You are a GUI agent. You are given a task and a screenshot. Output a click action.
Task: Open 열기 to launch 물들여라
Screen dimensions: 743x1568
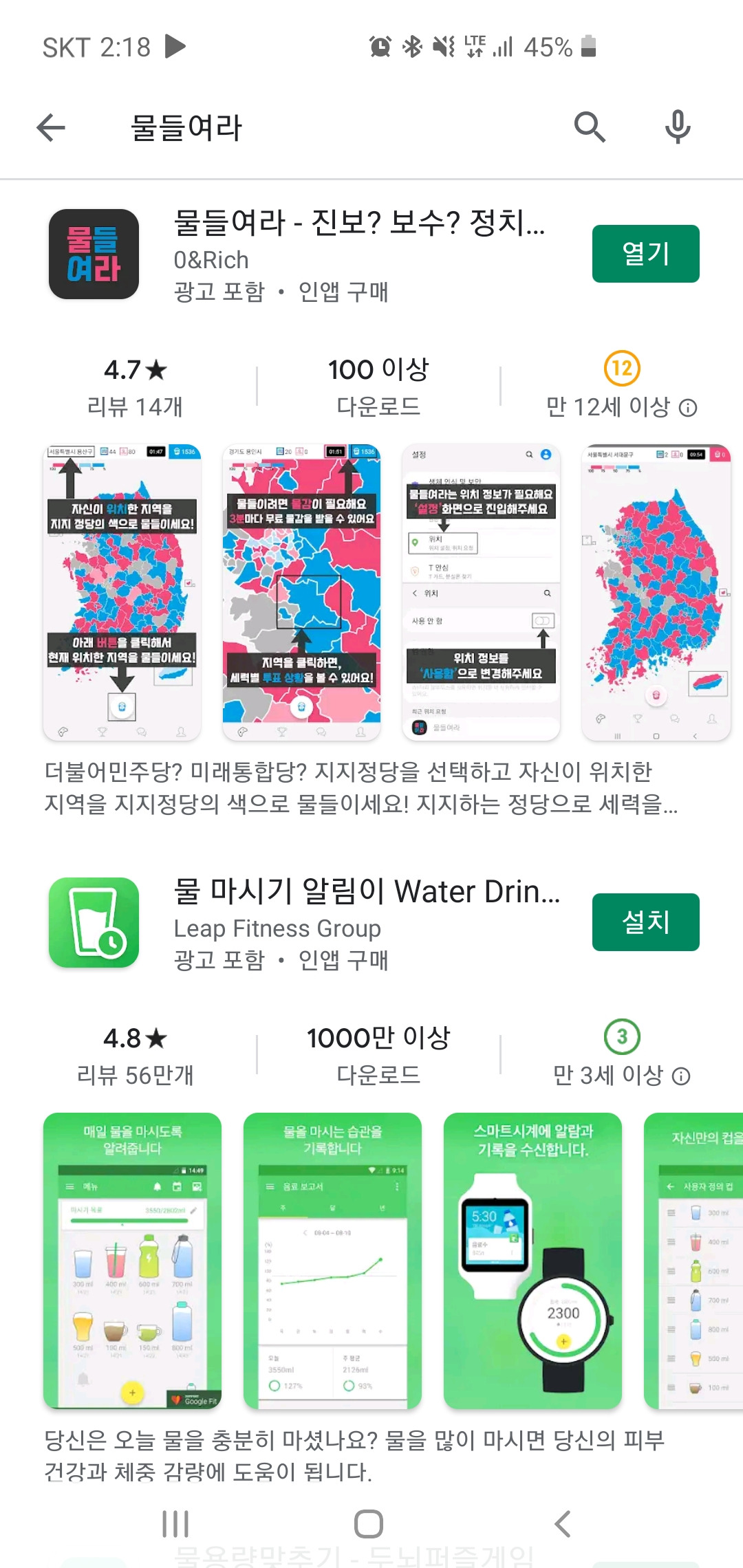(645, 254)
